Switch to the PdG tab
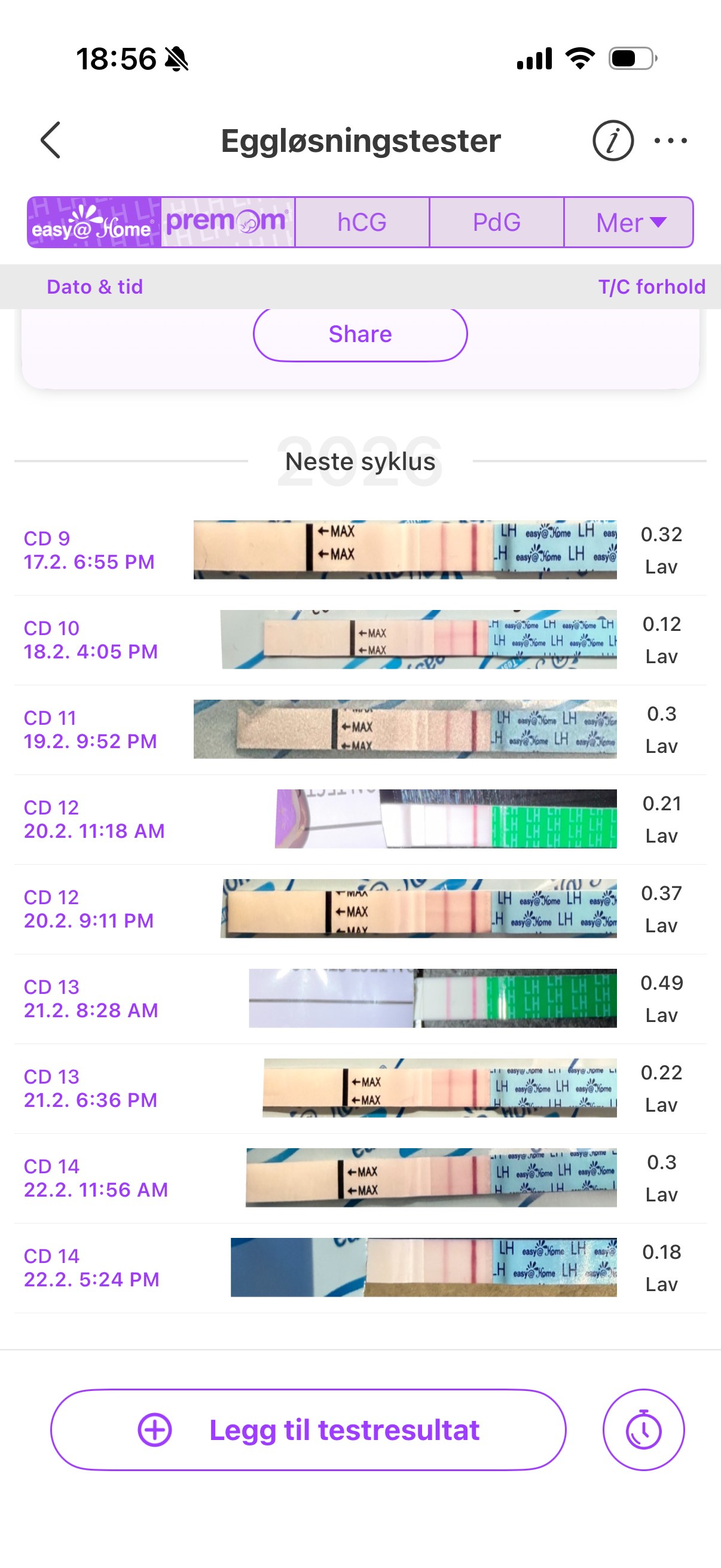This screenshot has width=721, height=1568. pyautogui.click(x=496, y=222)
